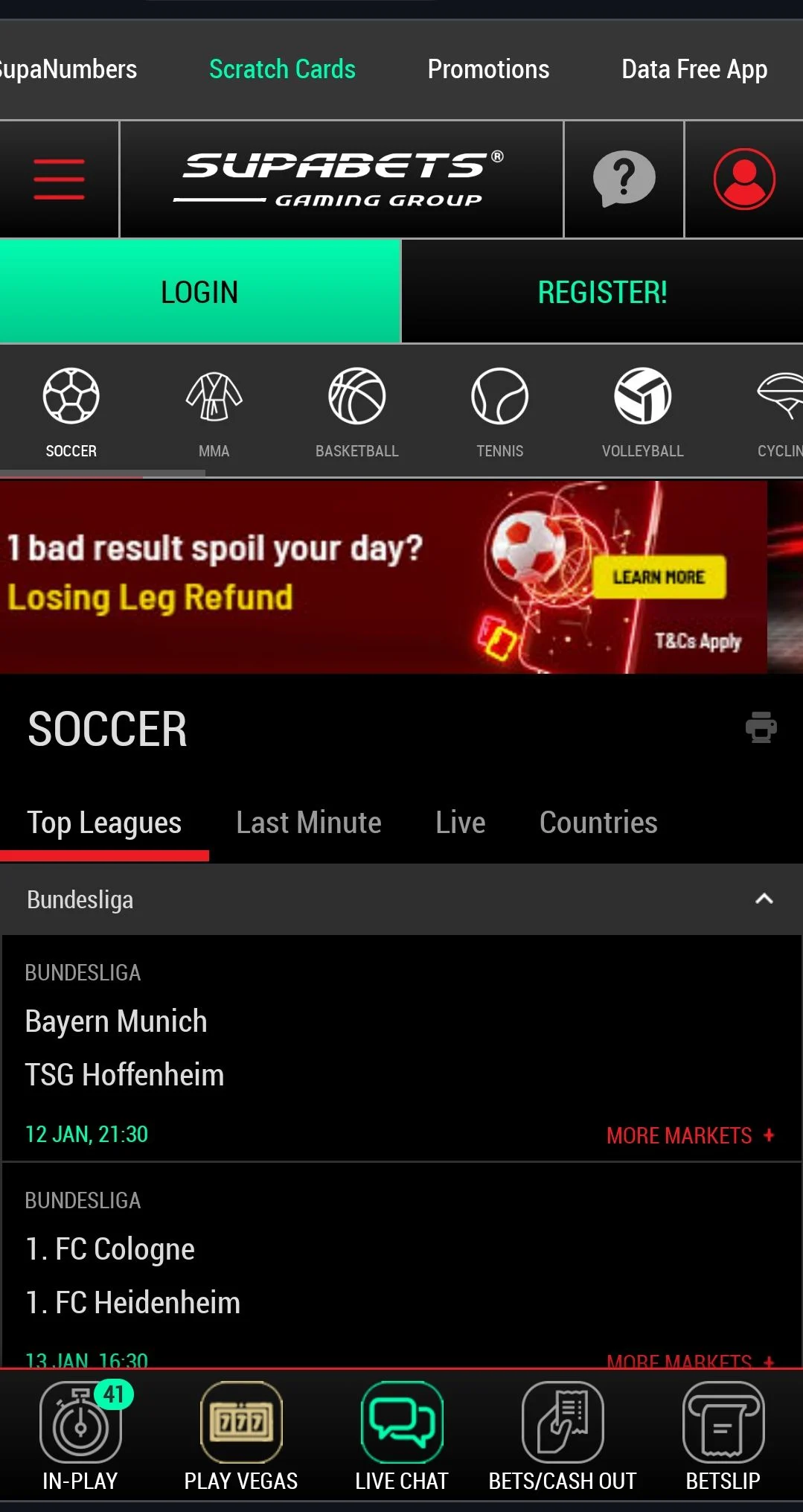View more markets for Bayern Munich match
This screenshot has height=1512, width=803.
(x=690, y=1135)
